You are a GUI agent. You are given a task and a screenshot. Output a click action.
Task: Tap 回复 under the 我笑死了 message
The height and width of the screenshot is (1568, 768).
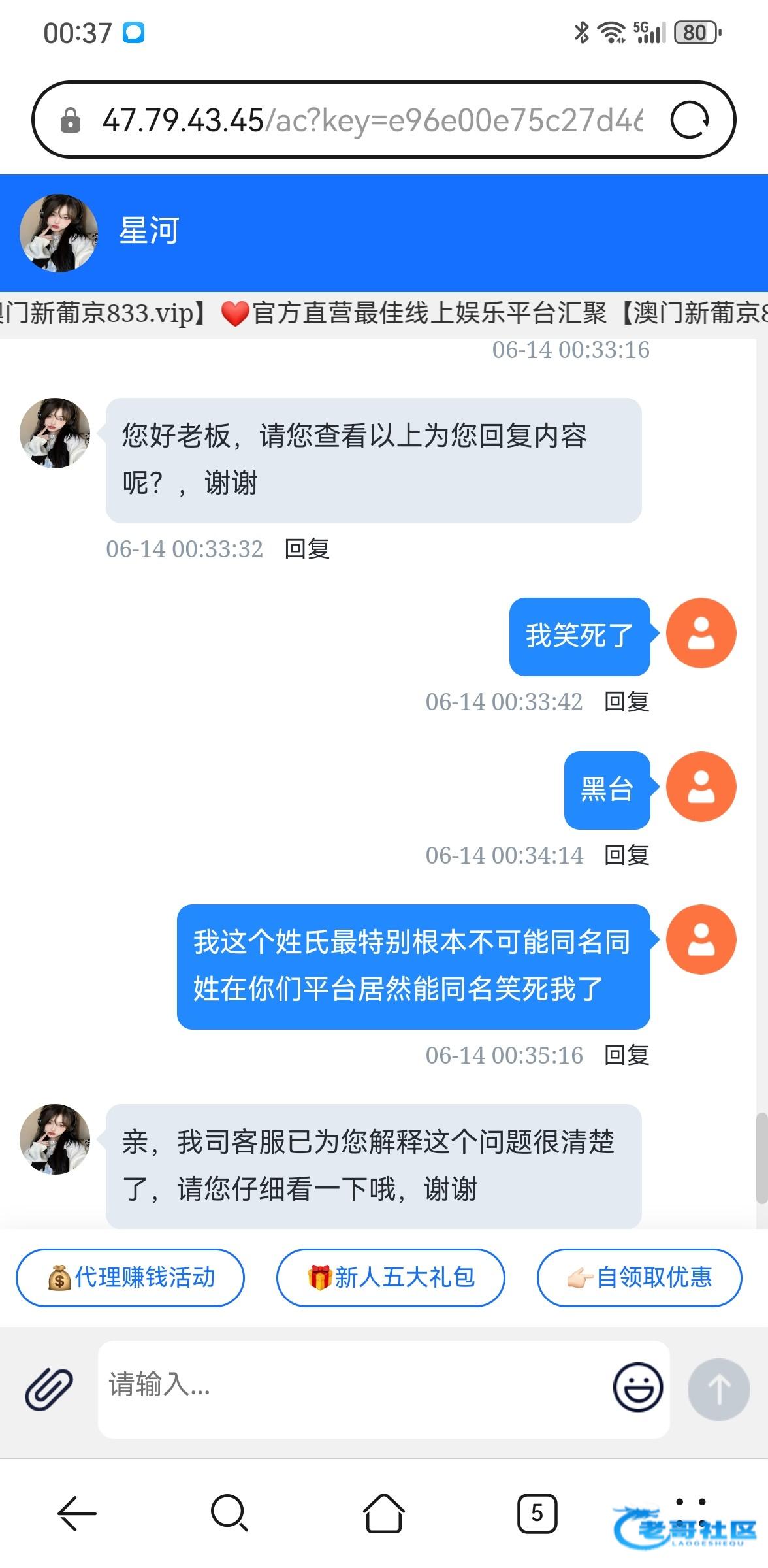tap(626, 702)
